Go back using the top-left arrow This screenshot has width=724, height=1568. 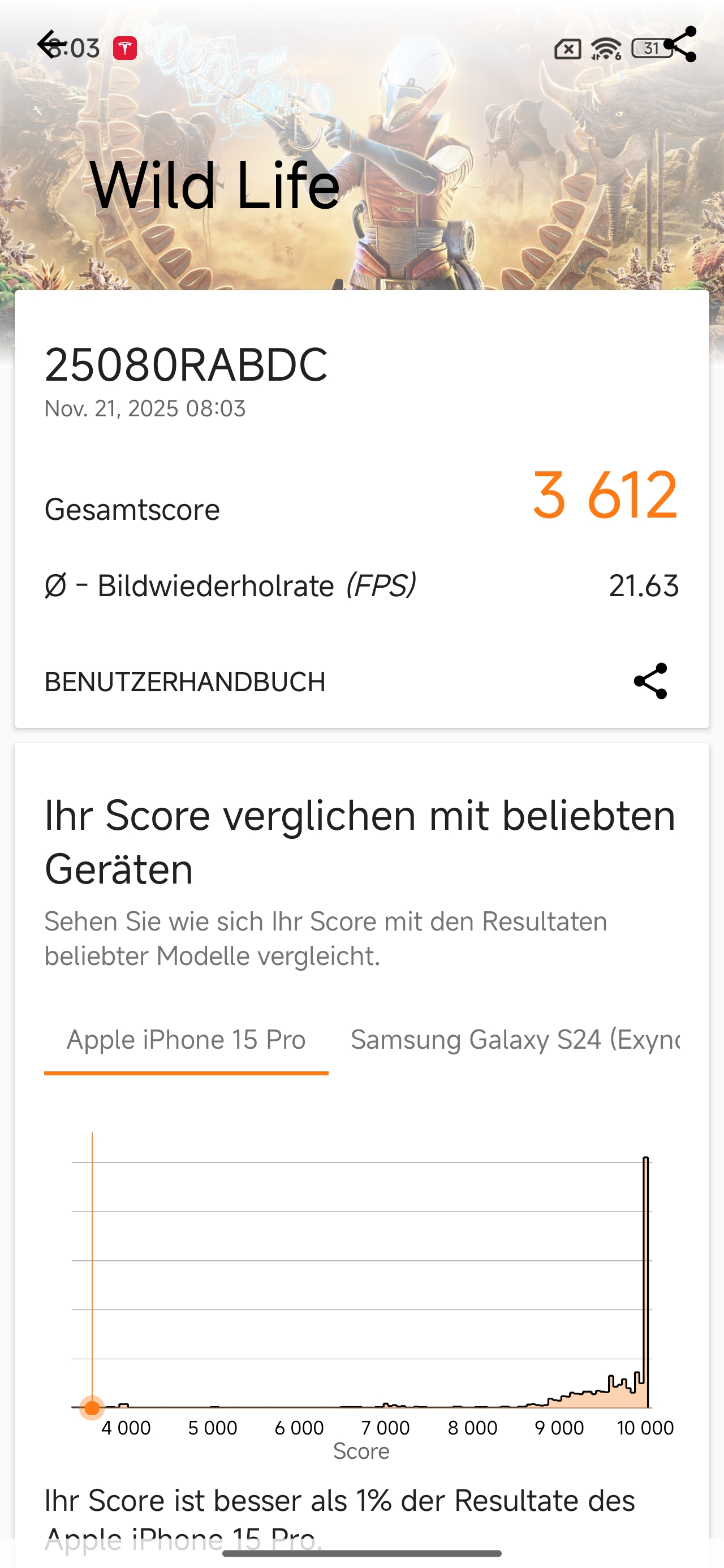point(50,44)
